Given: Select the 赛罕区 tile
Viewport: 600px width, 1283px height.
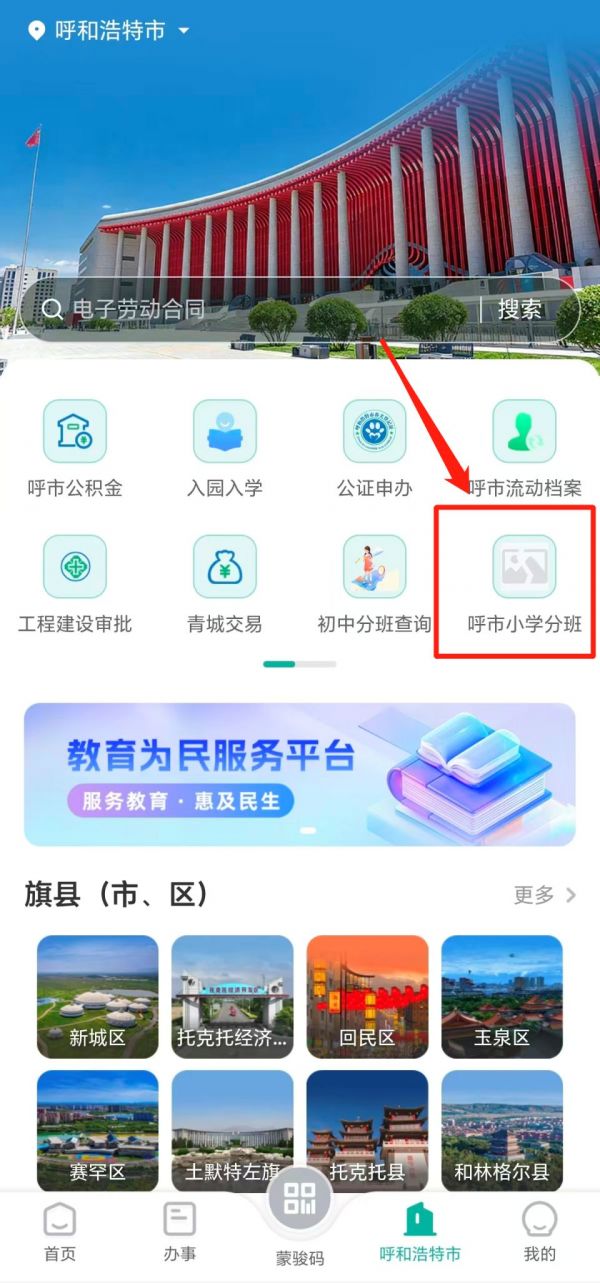Looking at the screenshot, I should point(97,1130).
